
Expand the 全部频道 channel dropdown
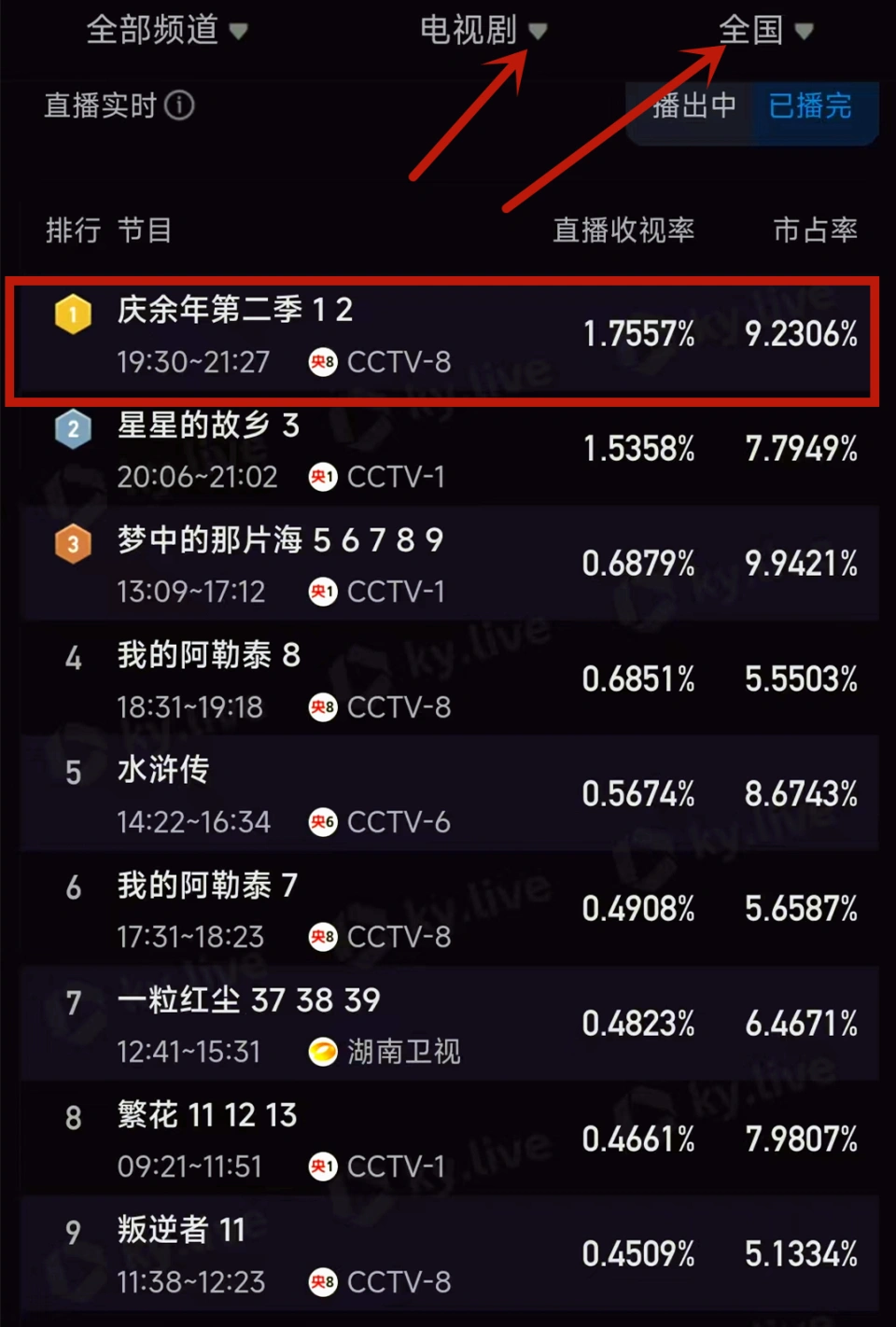pyautogui.click(x=166, y=31)
